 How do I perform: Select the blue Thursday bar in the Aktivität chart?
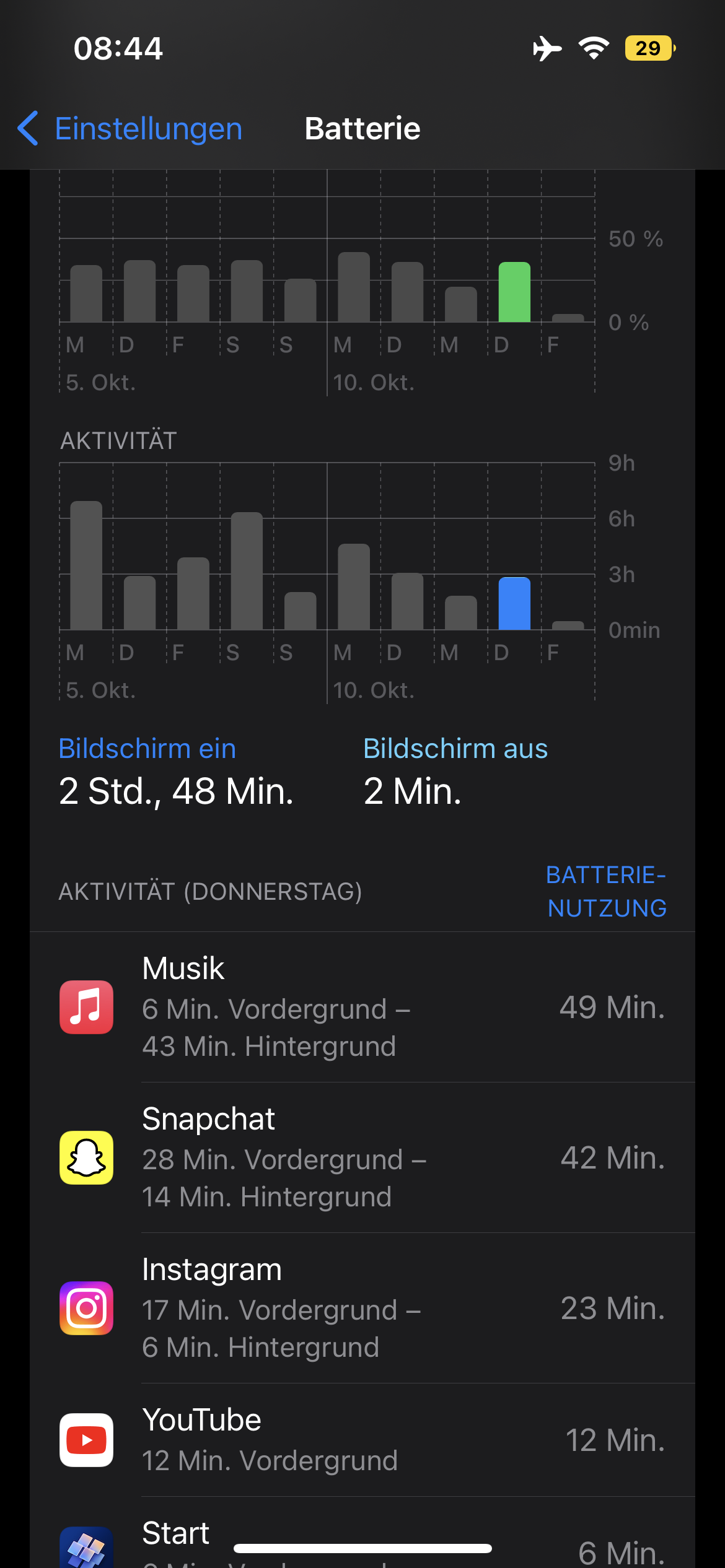tap(514, 604)
